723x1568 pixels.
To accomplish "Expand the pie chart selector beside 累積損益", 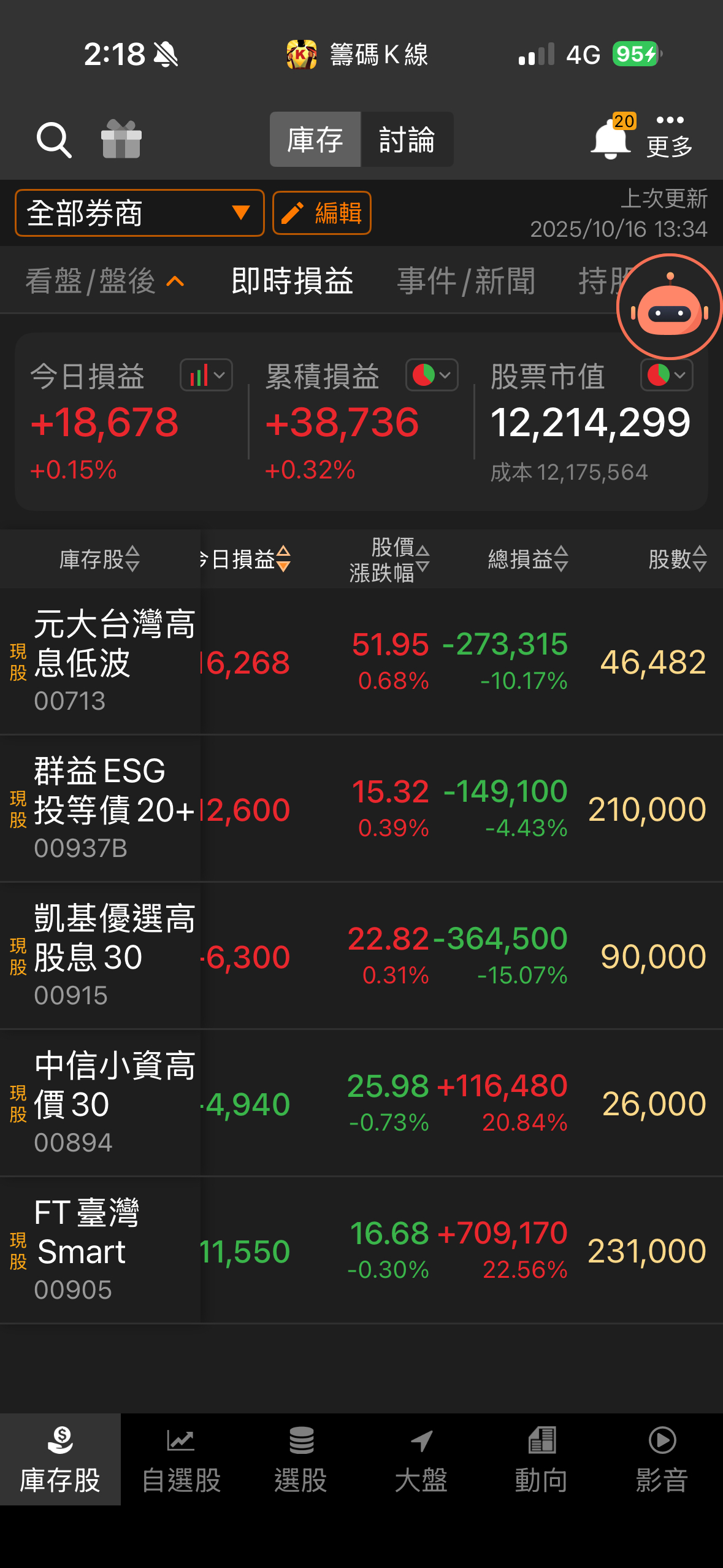I will coord(432,375).
